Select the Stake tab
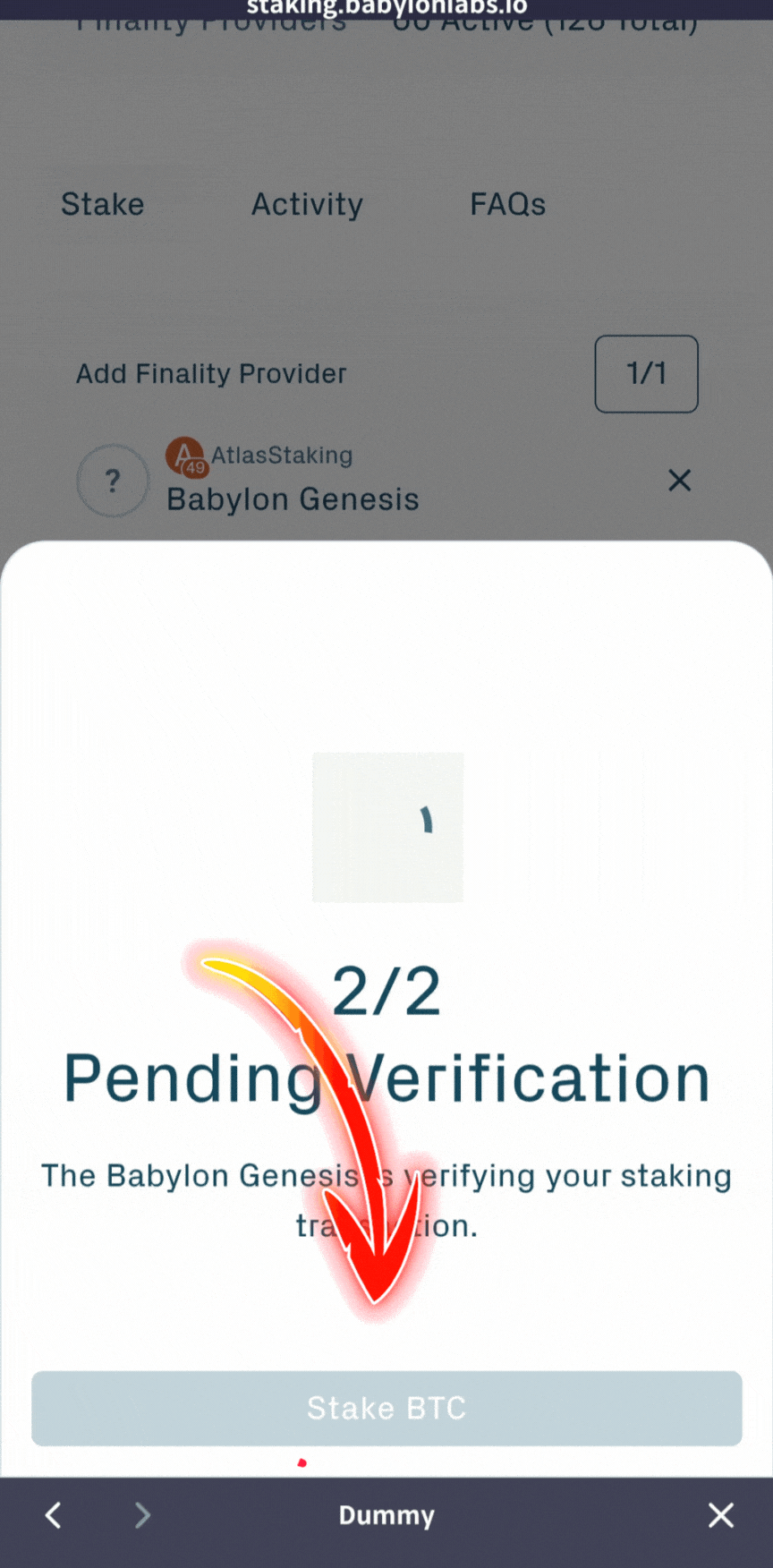This screenshot has height=1568, width=773. [102, 204]
